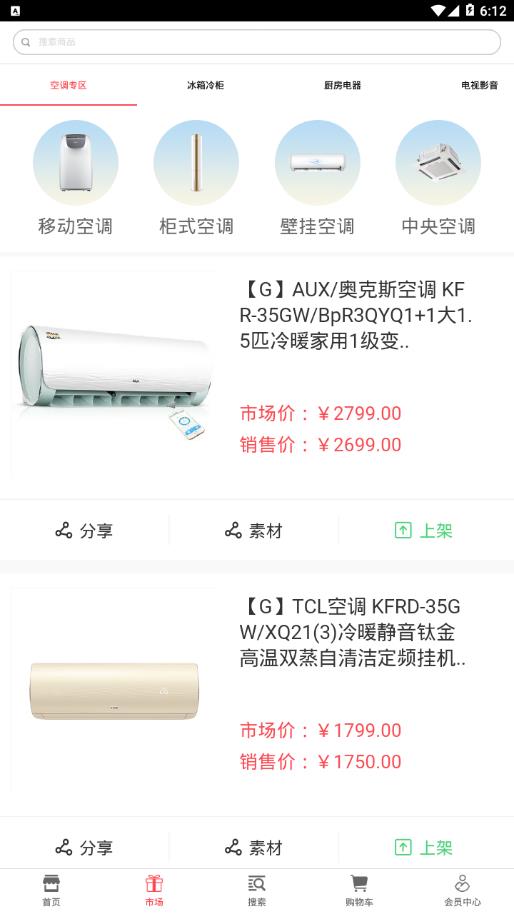
Task: Open 素材 for the AUX product
Action: coord(254,530)
